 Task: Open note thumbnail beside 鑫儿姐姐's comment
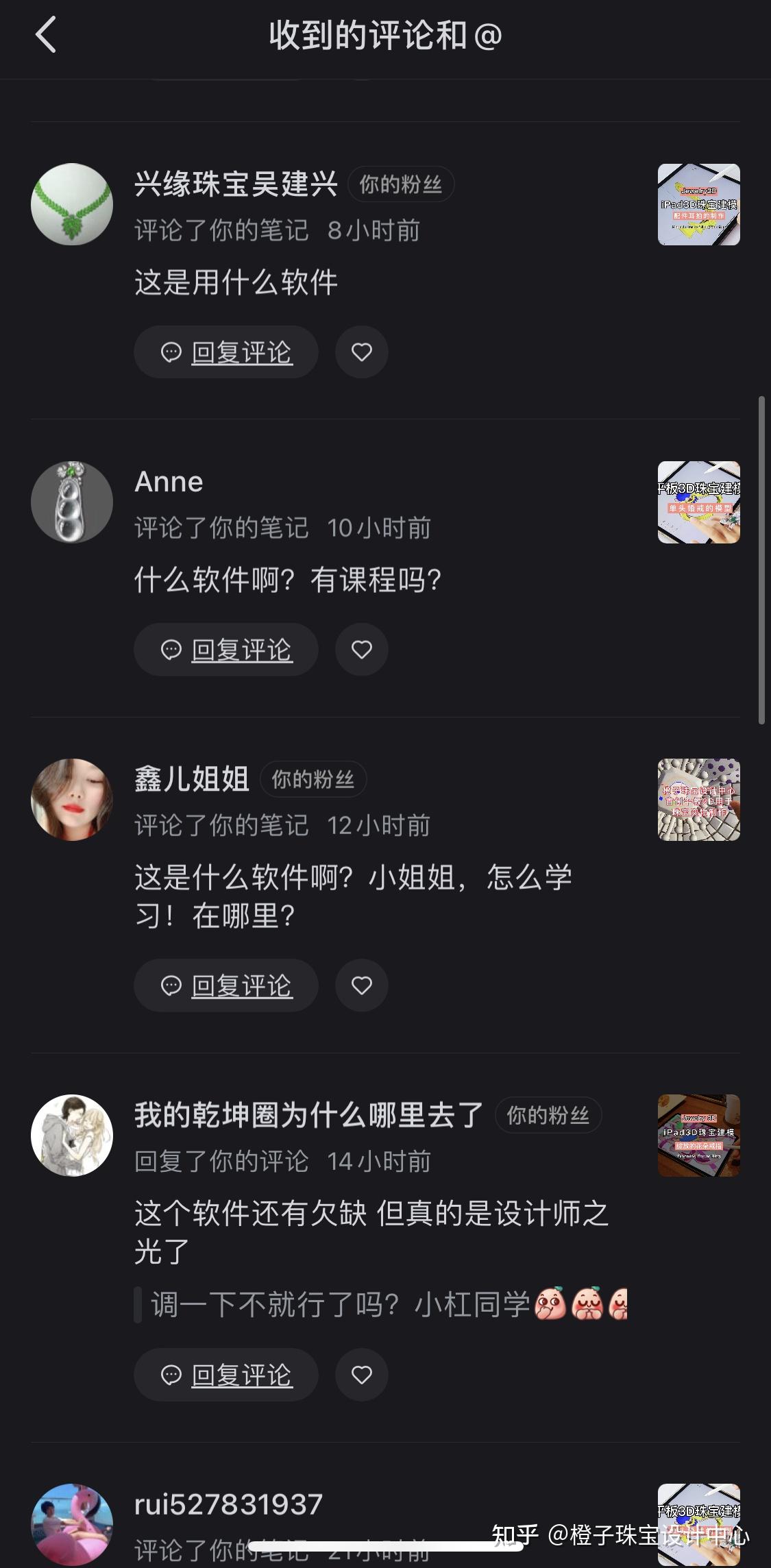point(698,800)
